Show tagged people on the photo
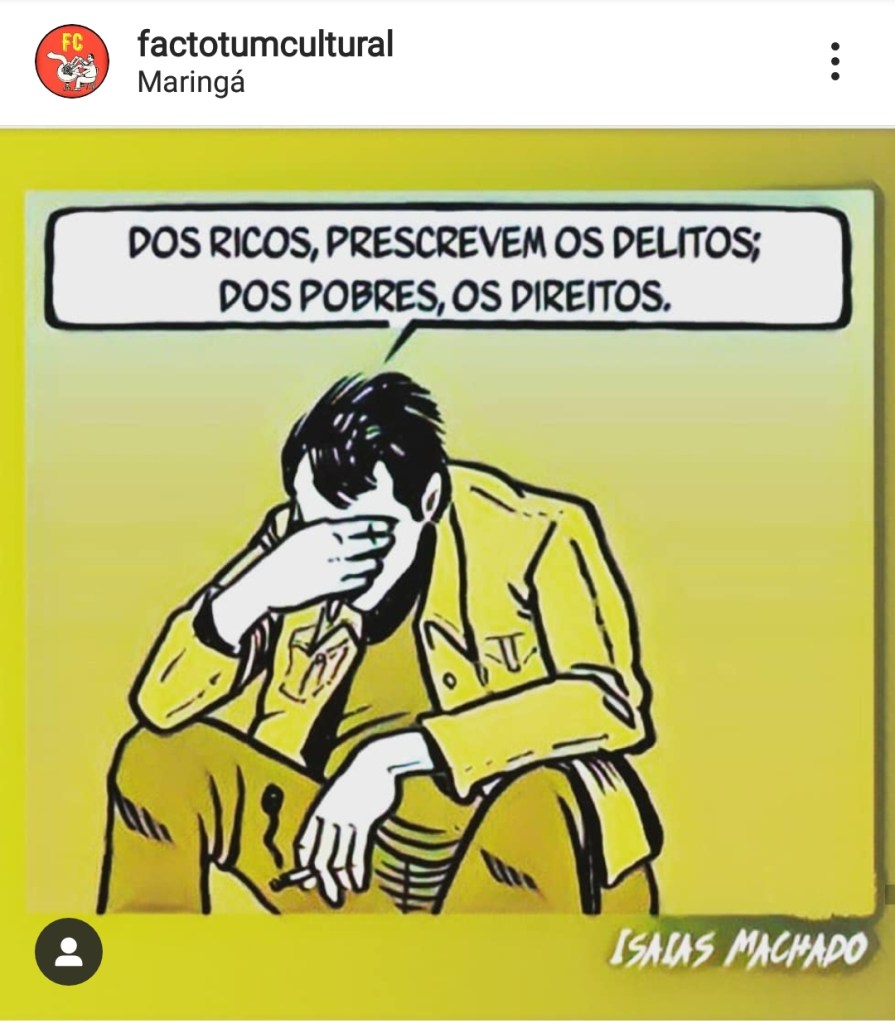This screenshot has width=895, height=1023. click(68, 952)
